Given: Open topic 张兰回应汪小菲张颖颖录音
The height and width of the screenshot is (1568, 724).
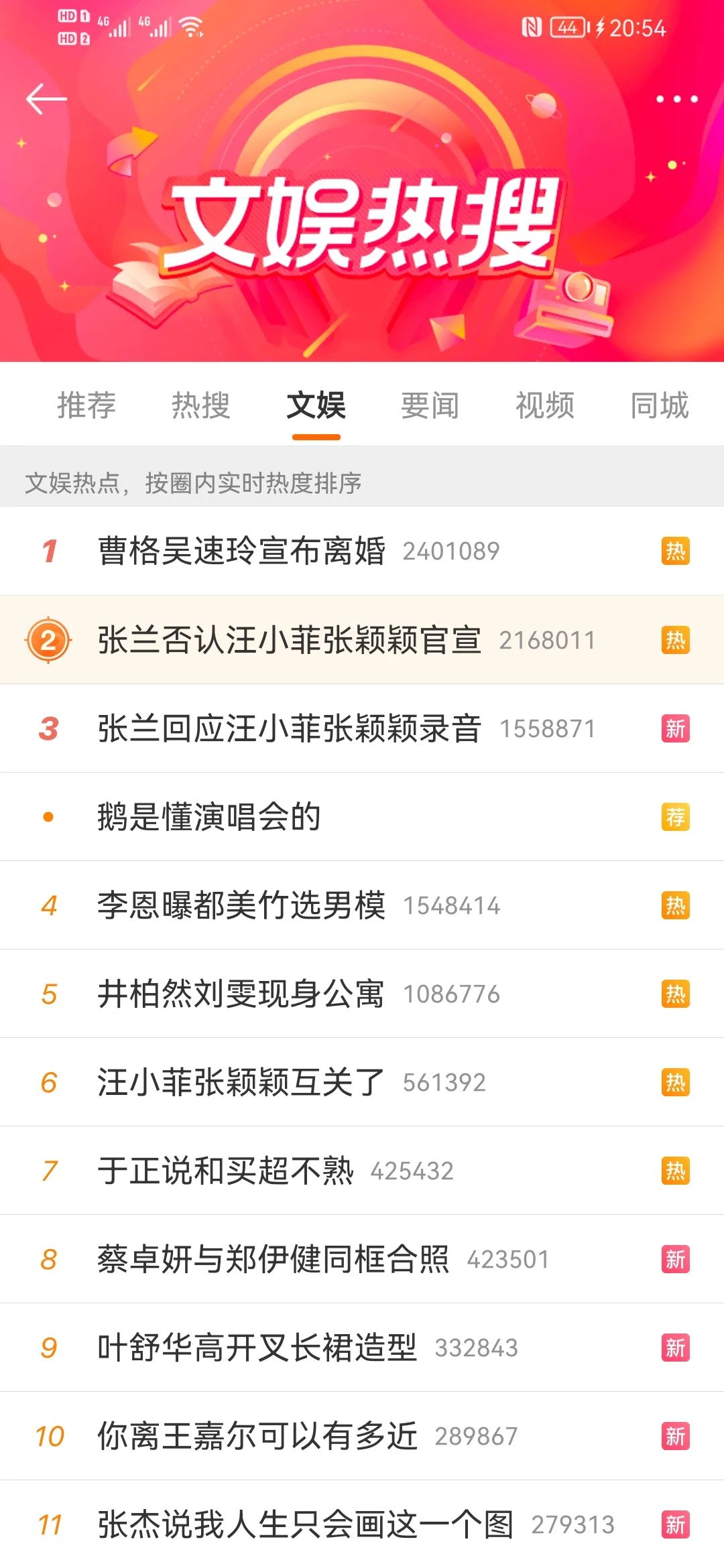Looking at the screenshot, I should (x=289, y=728).
